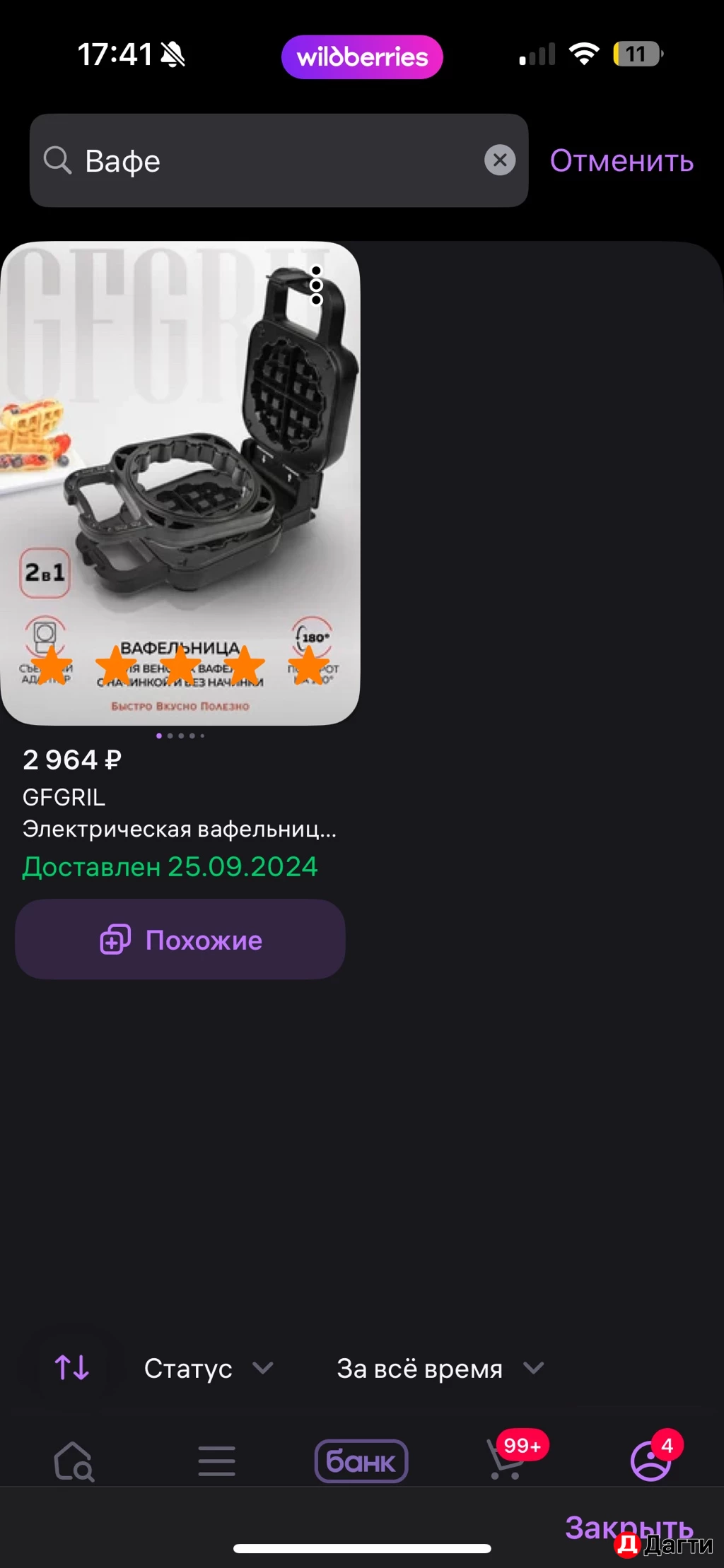
Task: Select the fourth rating star
Action: [x=243, y=667]
